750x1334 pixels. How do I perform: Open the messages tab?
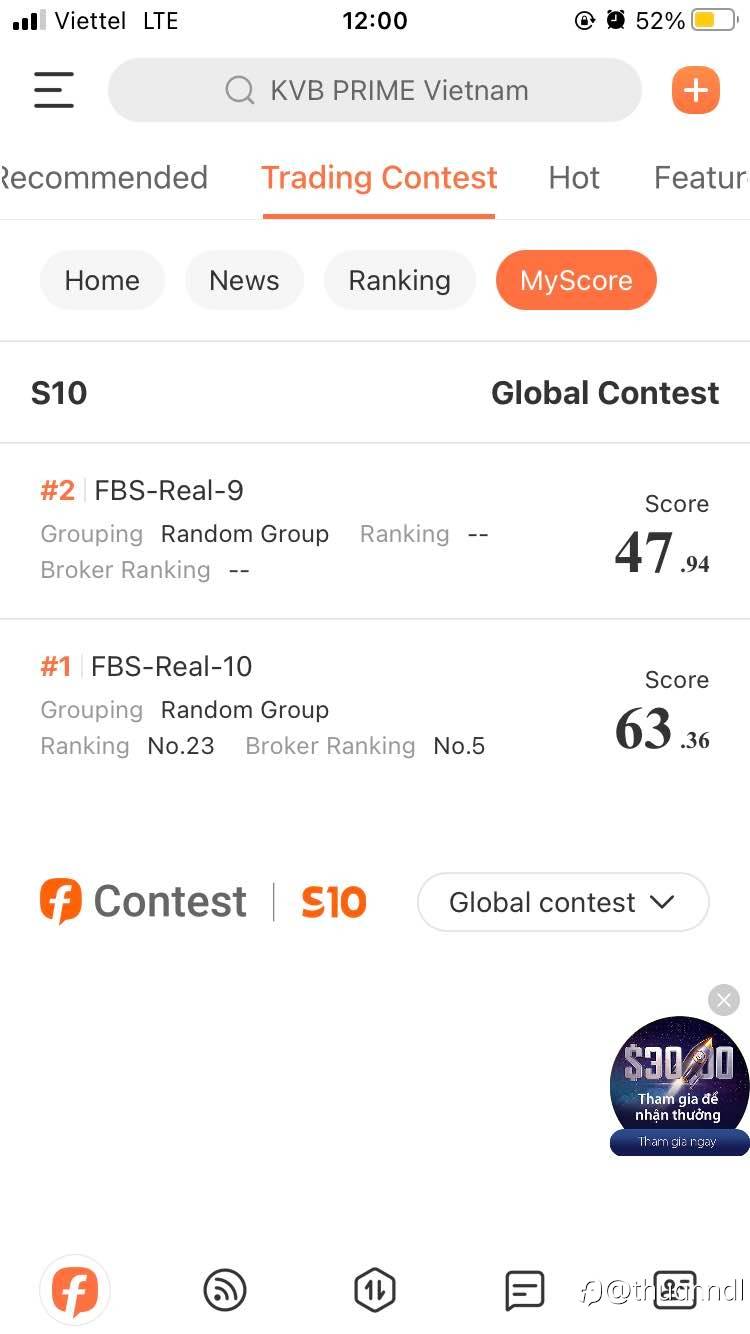tap(525, 1290)
